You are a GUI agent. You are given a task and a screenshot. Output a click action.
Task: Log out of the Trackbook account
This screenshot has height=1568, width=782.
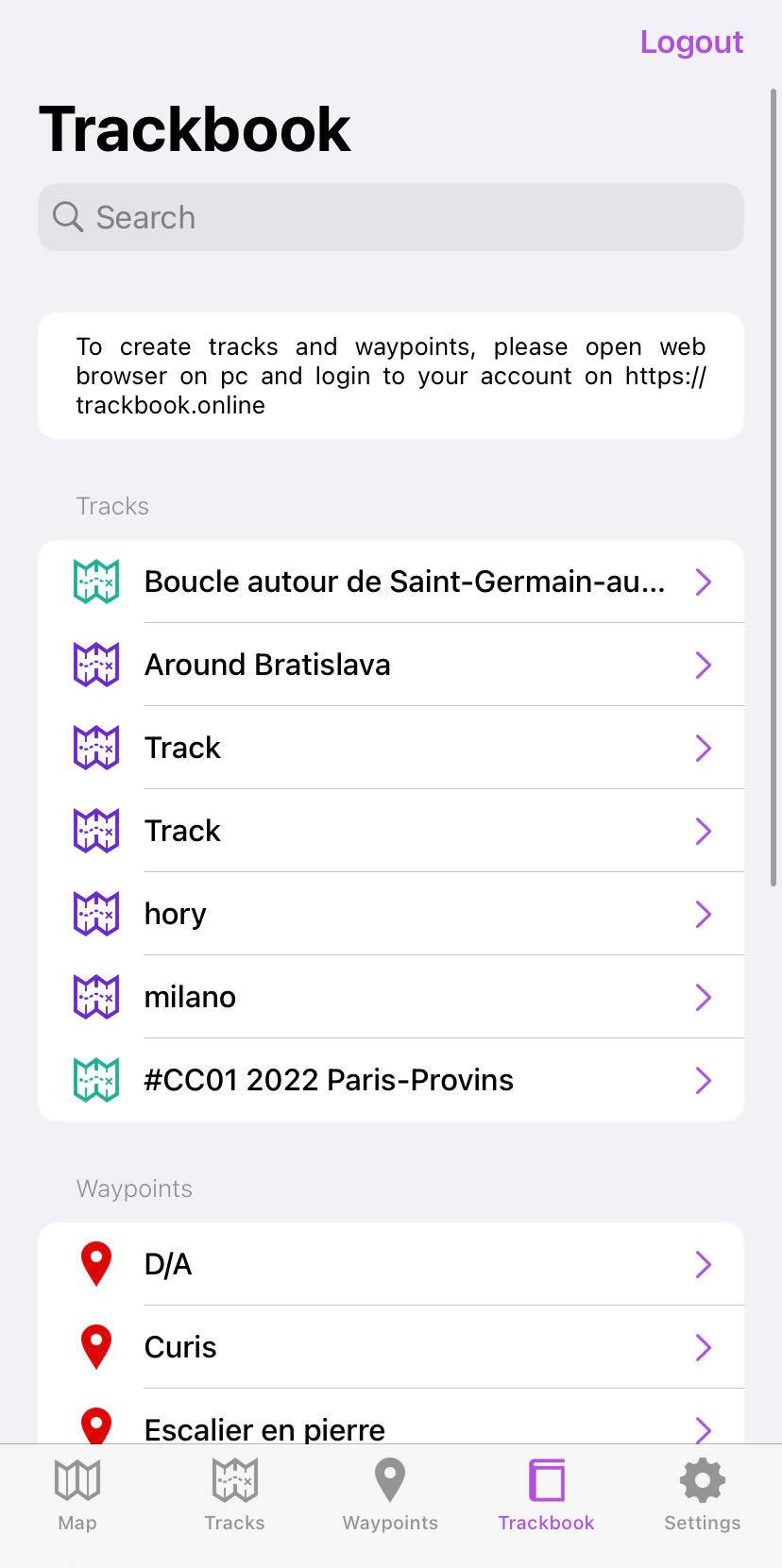click(691, 42)
